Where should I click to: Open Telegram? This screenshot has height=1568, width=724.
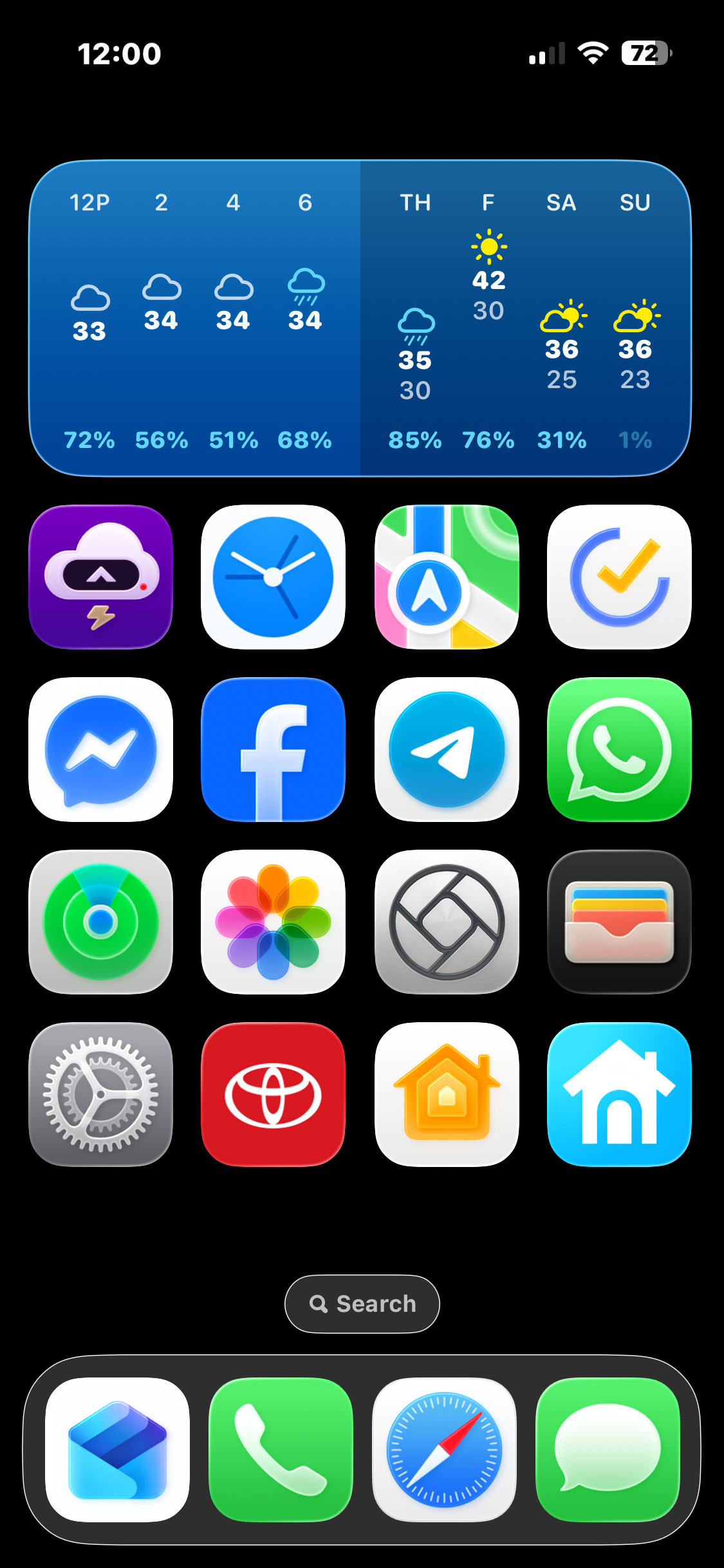click(447, 749)
